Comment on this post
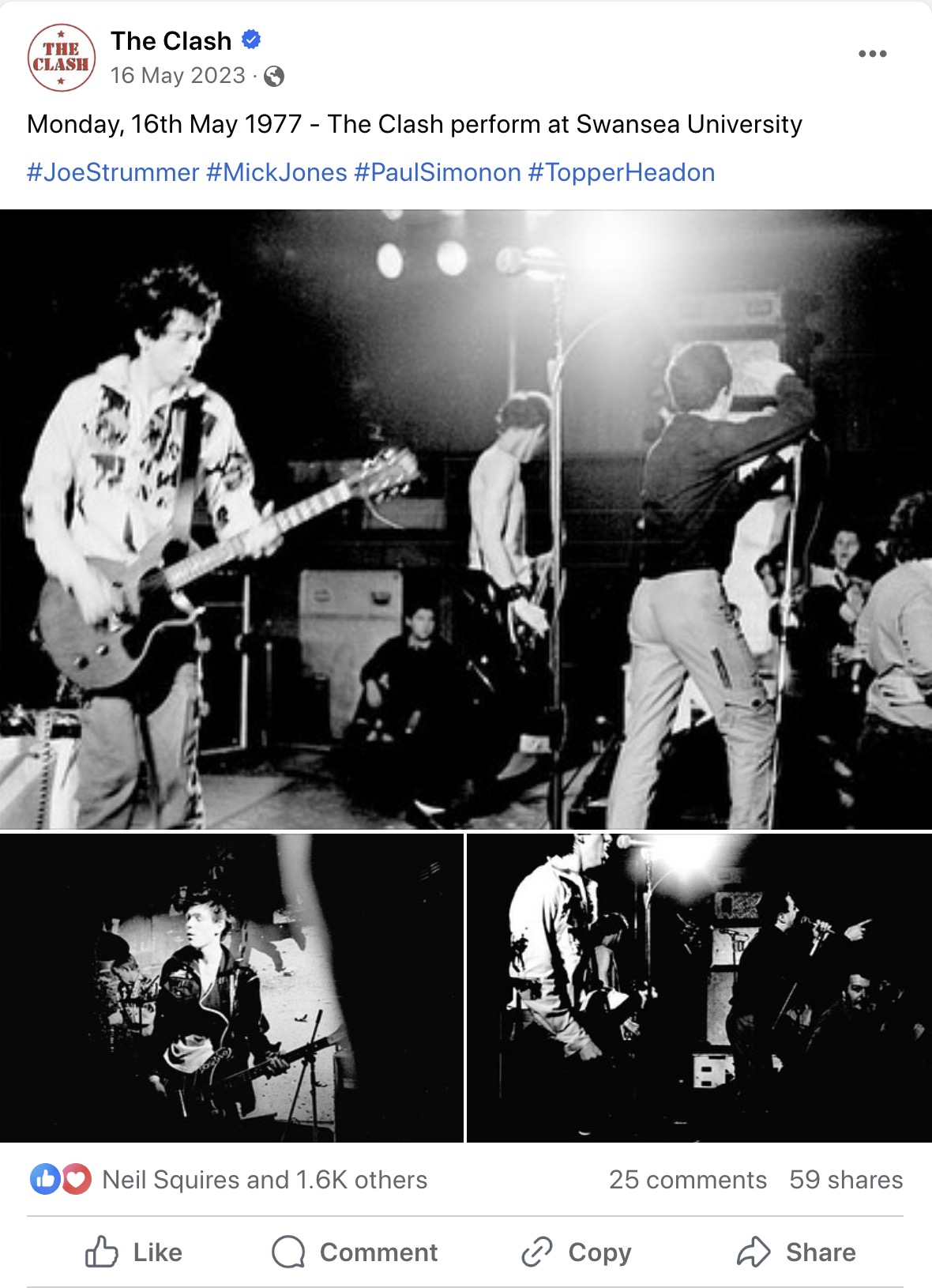The image size is (932, 1288). 355,1252
